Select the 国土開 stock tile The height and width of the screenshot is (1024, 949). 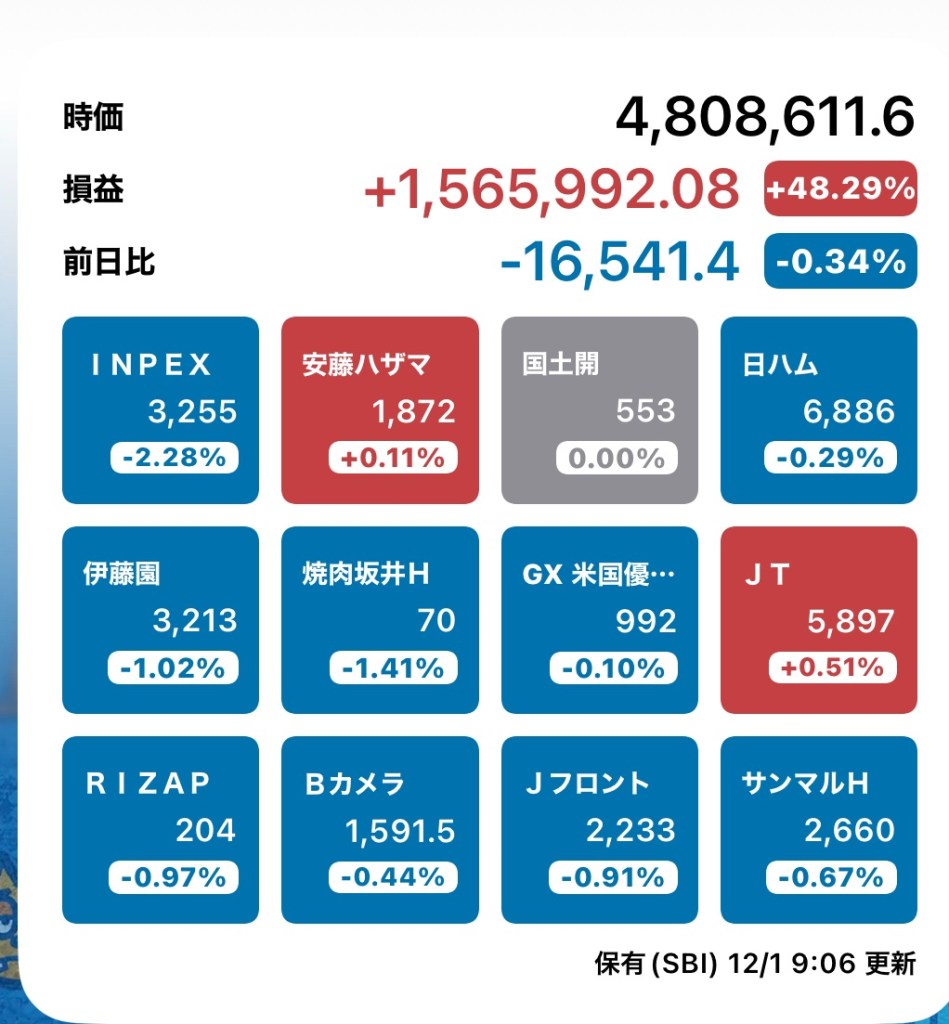pos(599,410)
